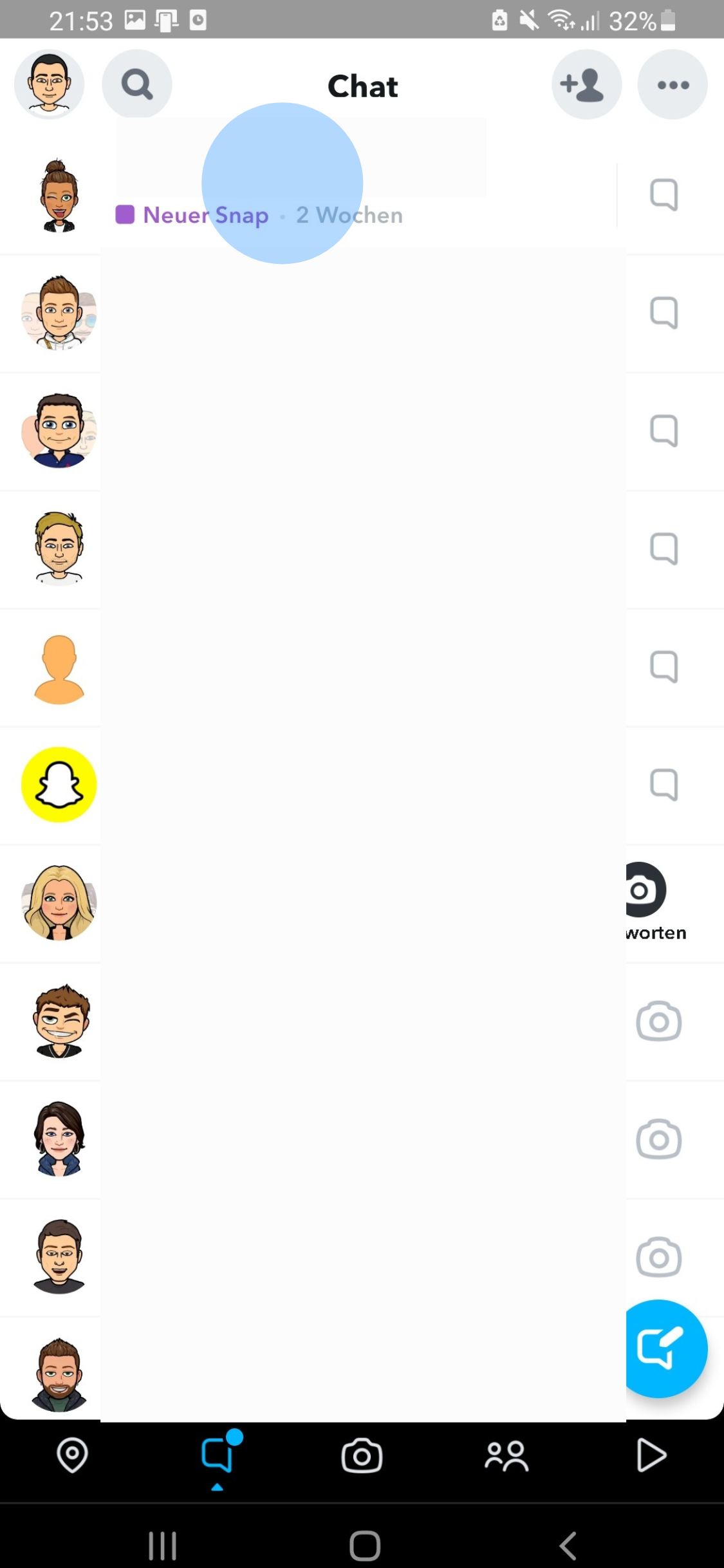Tap the Chat title in the header
This screenshot has height=1568, width=724.
coord(362,86)
